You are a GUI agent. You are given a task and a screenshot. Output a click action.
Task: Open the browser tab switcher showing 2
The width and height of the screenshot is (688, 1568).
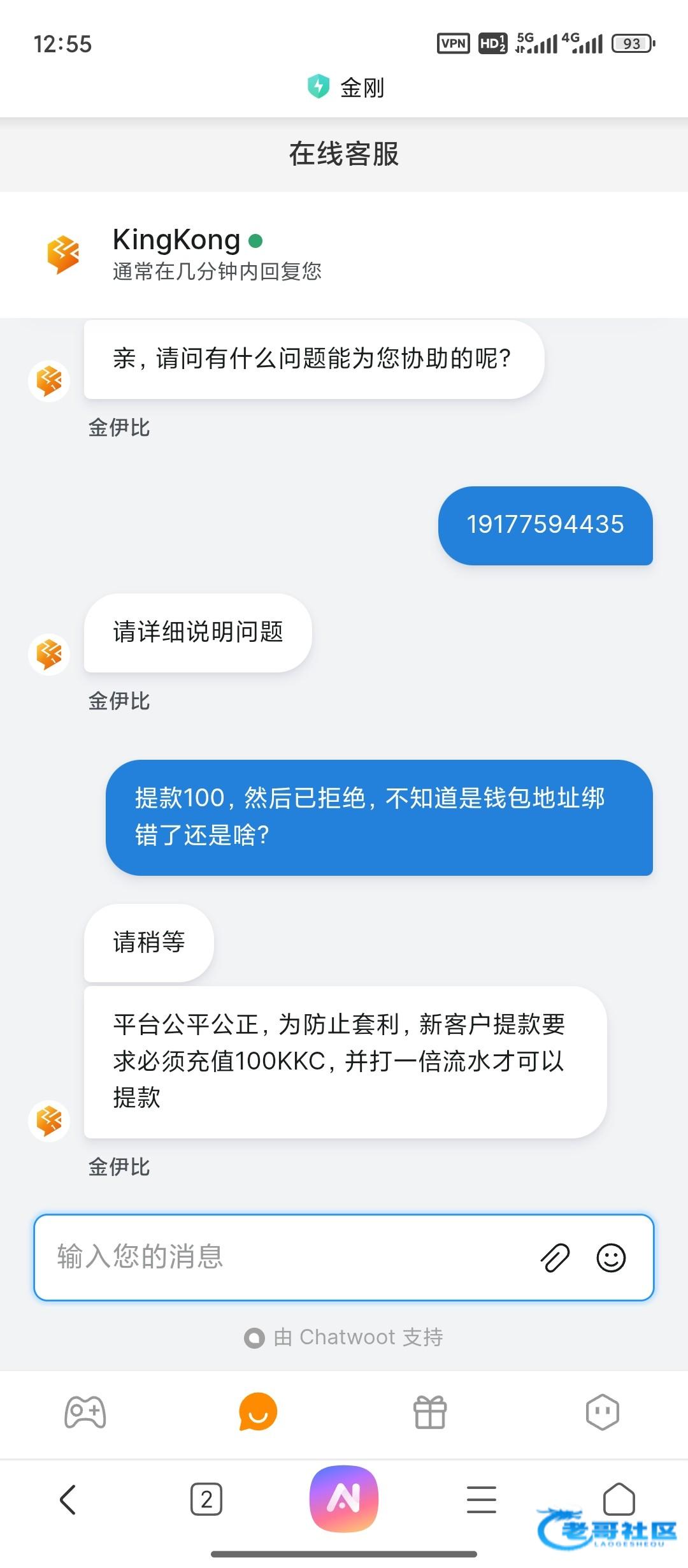(x=206, y=1499)
